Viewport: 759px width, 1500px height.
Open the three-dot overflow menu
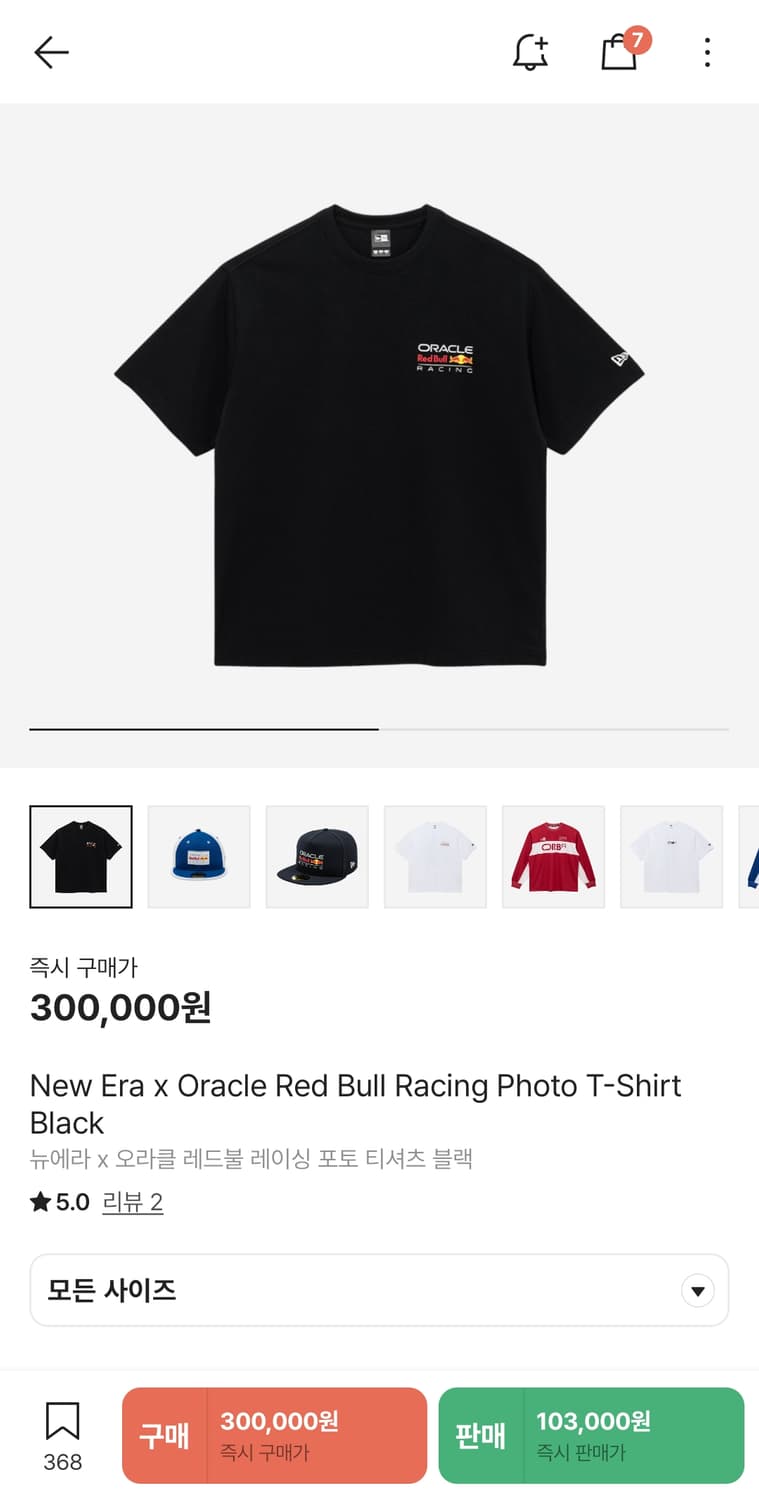tap(707, 52)
